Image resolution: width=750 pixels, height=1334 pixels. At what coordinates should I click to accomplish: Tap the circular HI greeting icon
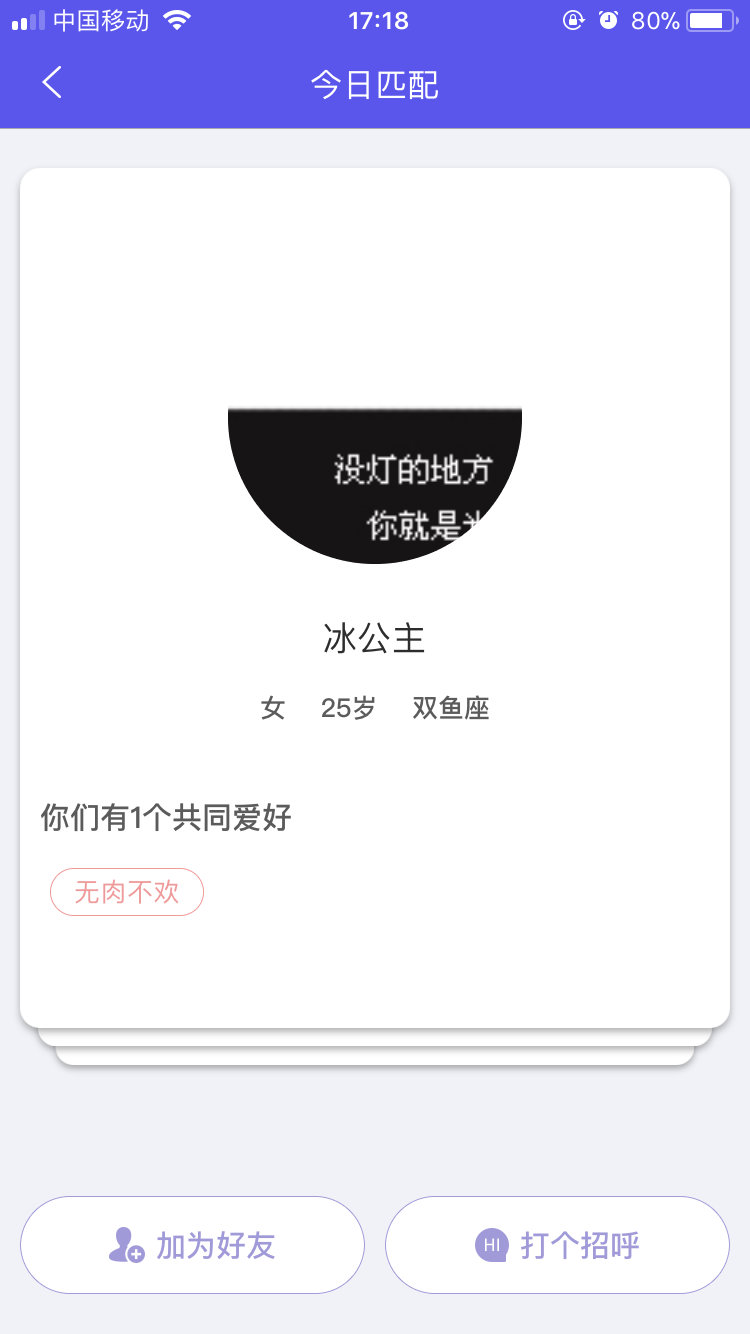pos(492,1244)
